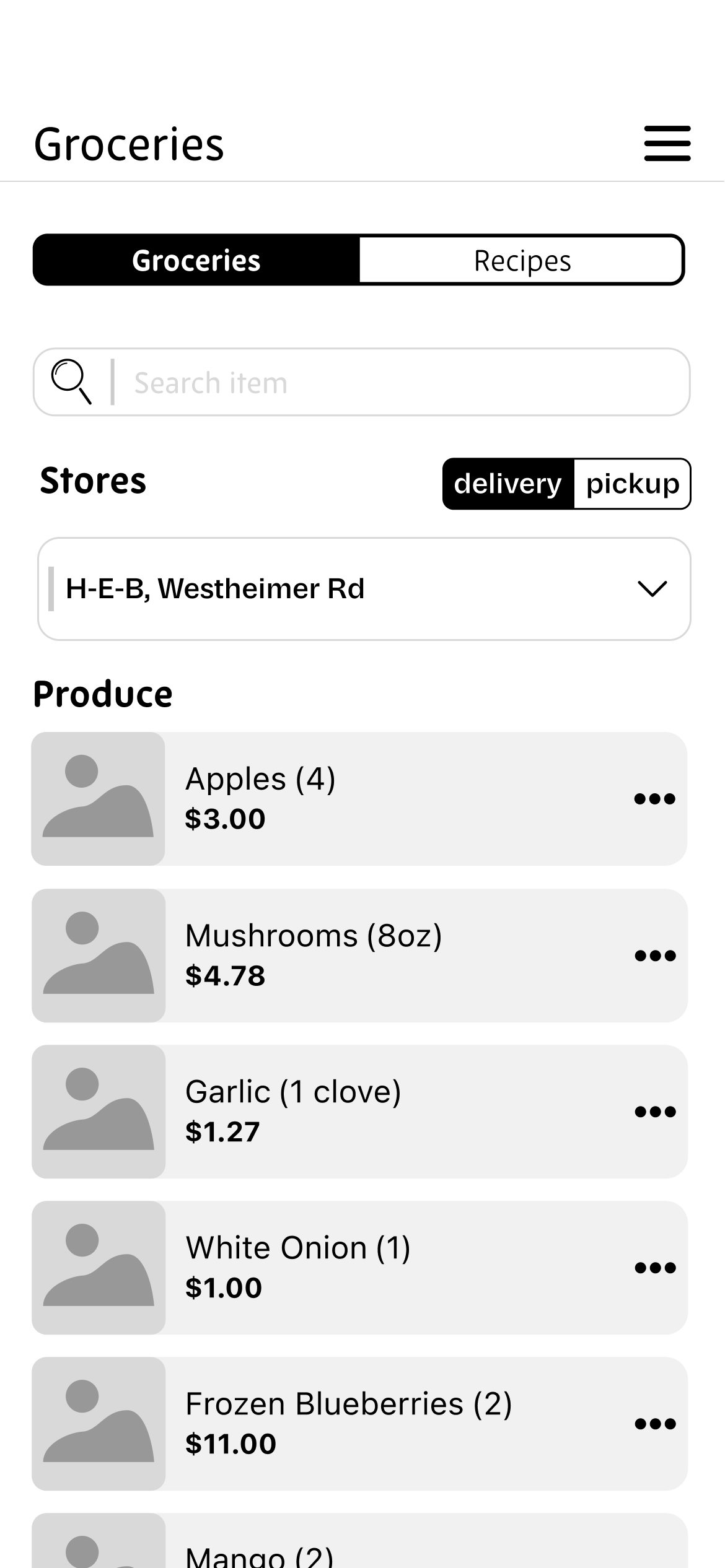Open the Apples (4) item card
This screenshot has height=1568, width=725.
point(359,799)
